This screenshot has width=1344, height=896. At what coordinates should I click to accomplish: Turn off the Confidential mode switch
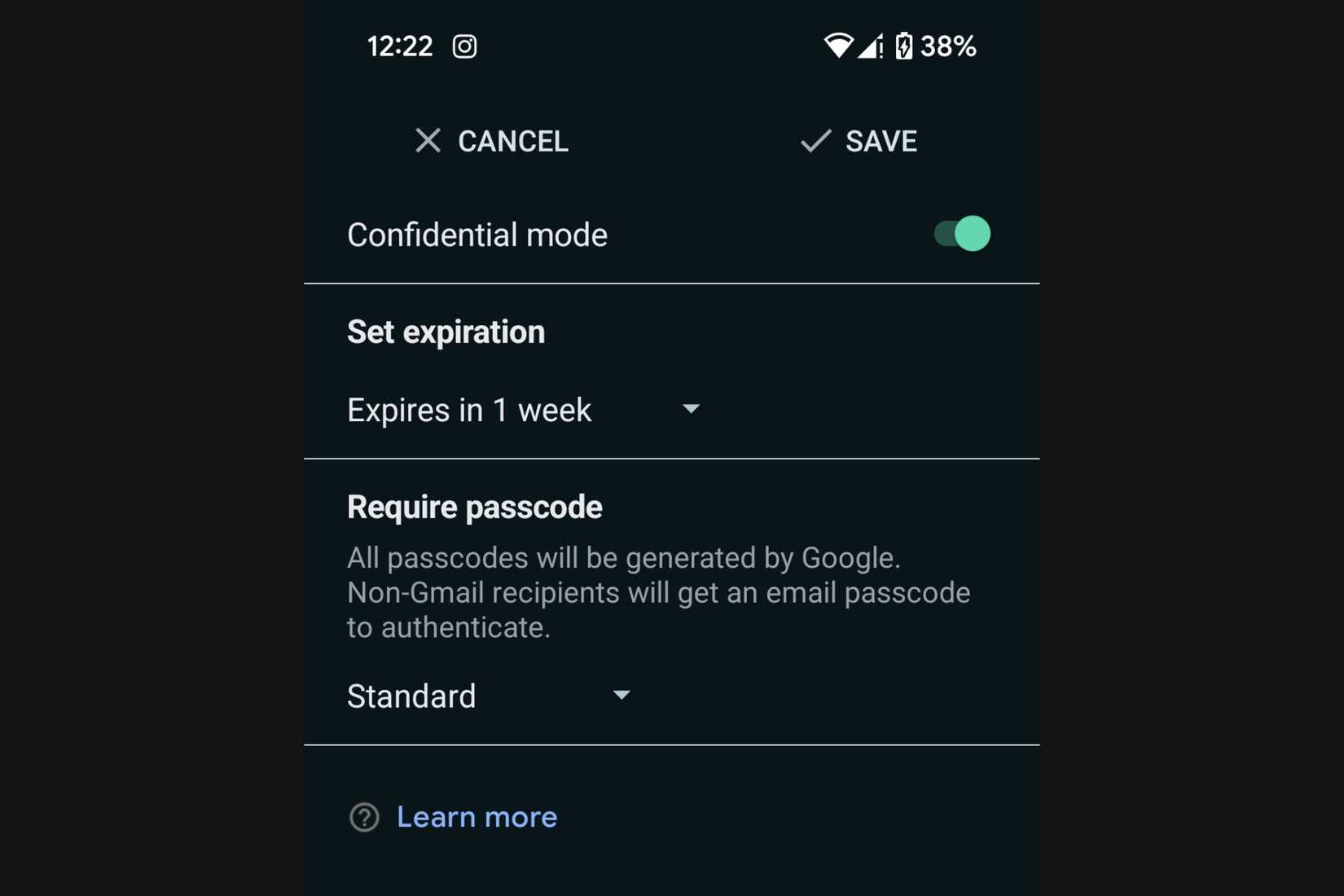961,234
